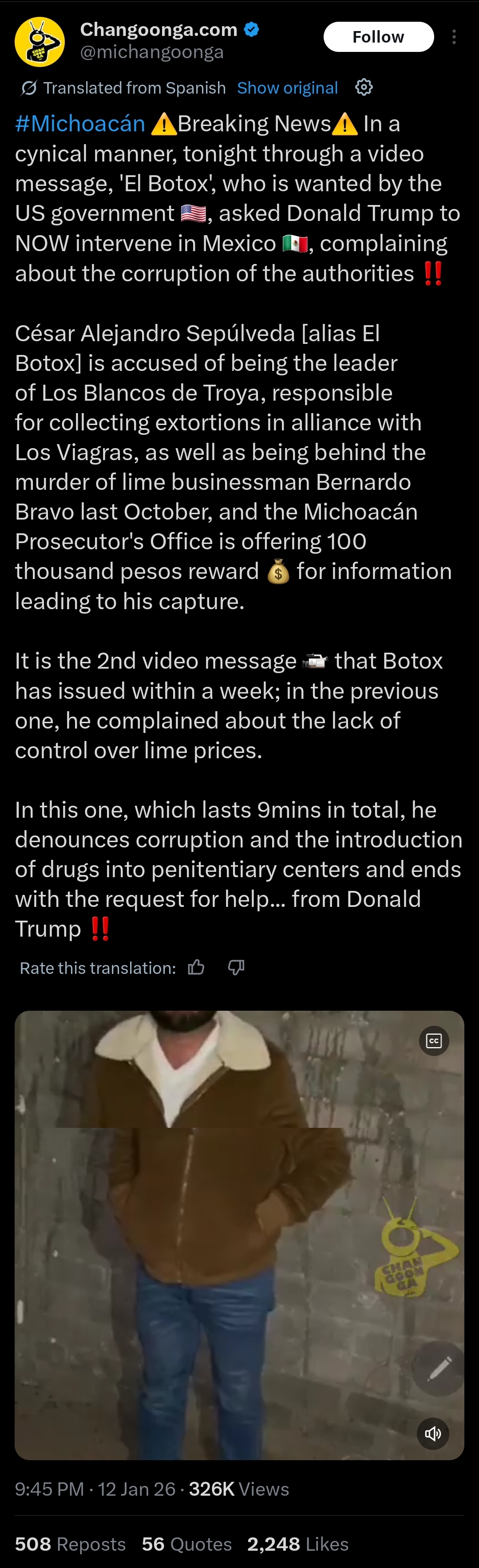This screenshot has height=1568, width=479.
Task: Toggle closed captions on the video
Action: pos(434,1041)
